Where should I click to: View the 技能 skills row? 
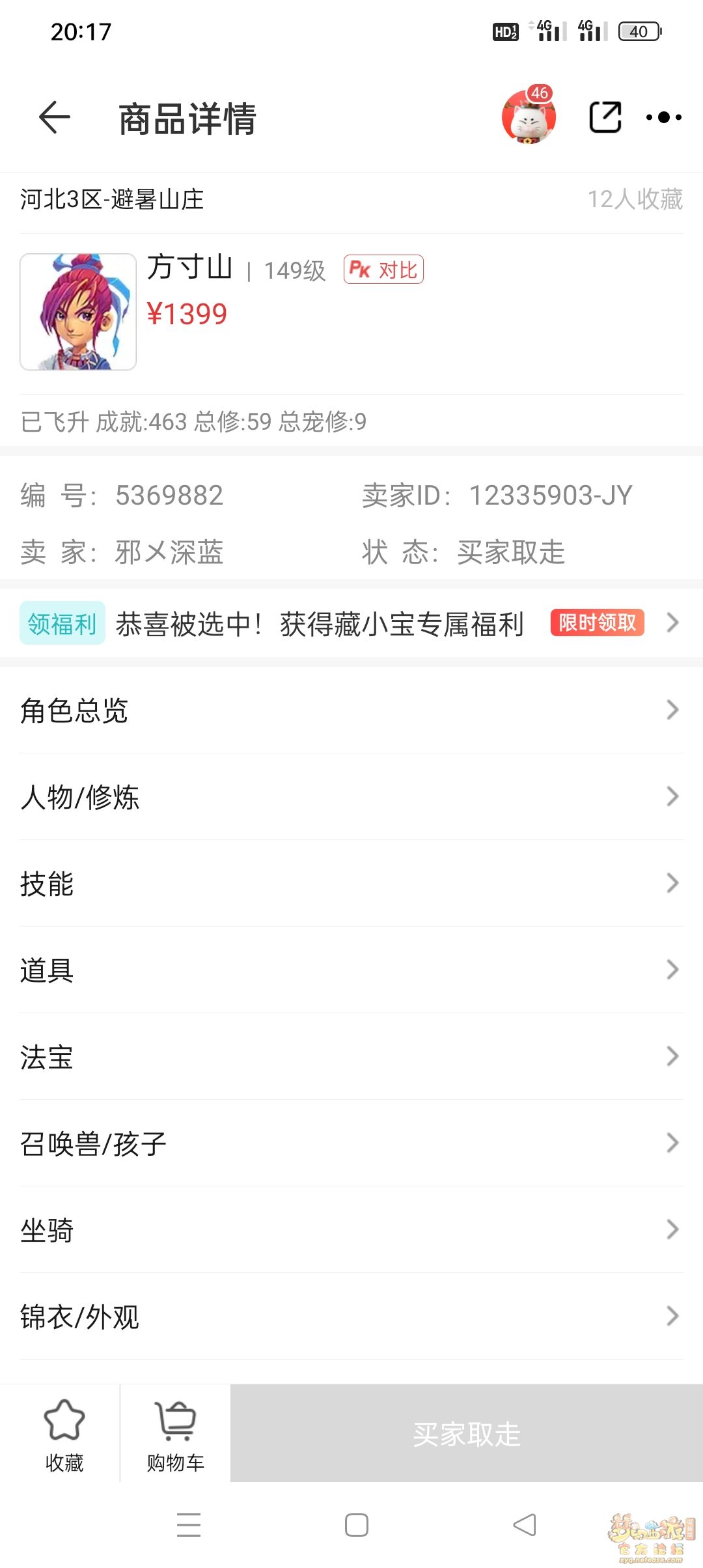pos(351,883)
